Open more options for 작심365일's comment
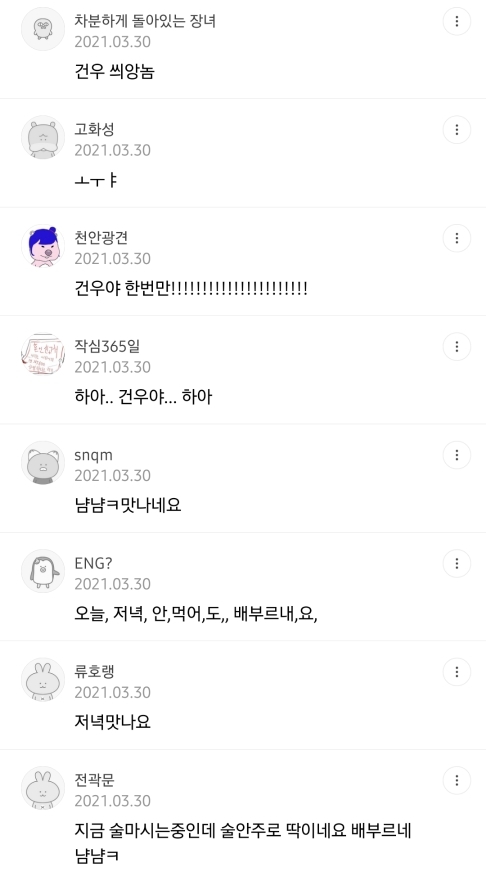This screenshot has width=486, height=874. click(456, 347)
